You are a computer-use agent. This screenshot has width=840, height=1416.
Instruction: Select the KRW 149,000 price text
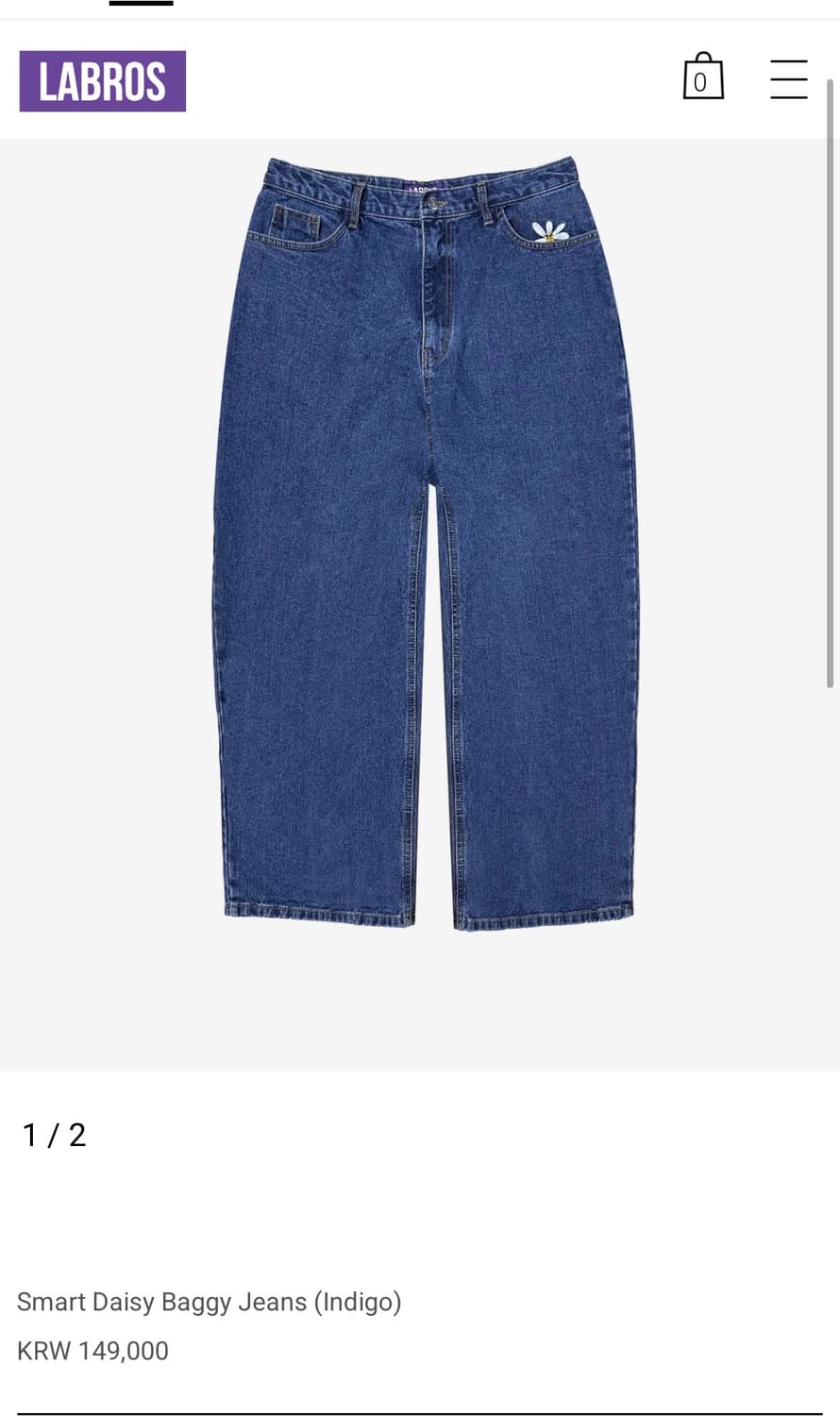pyautogui.click(x=92, y=1351)
